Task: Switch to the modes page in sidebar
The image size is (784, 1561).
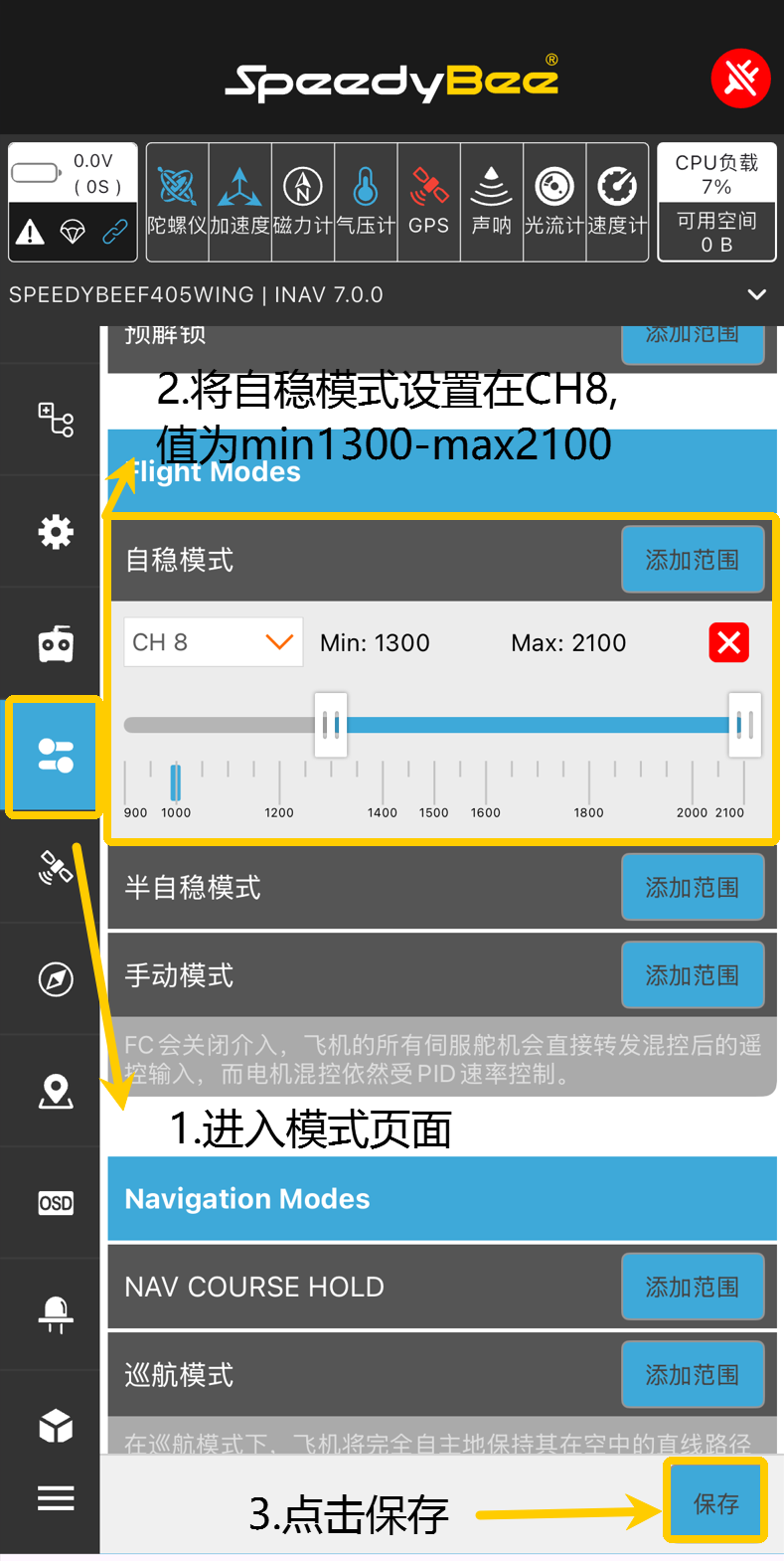Action: tap(56, 757)
